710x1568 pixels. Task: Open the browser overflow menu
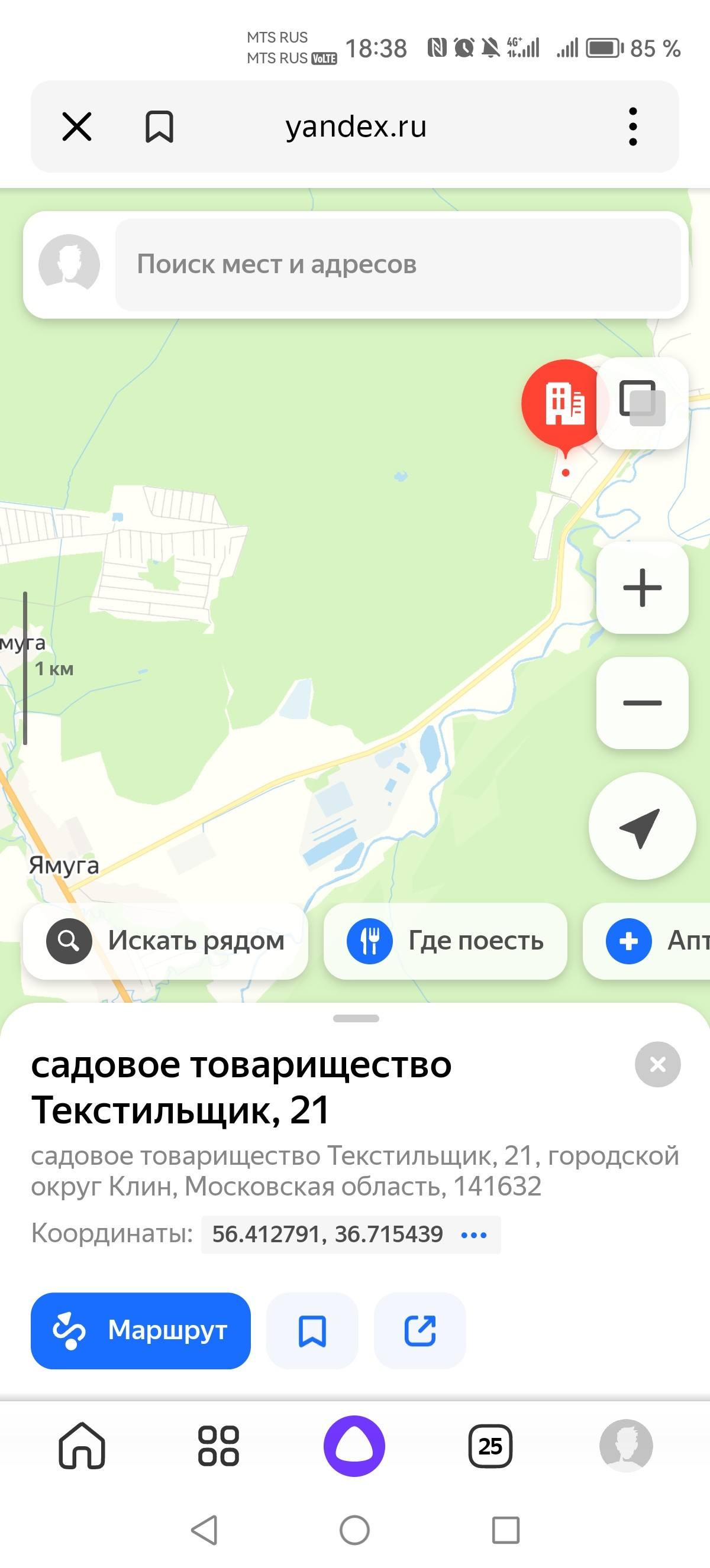point(632,127)
